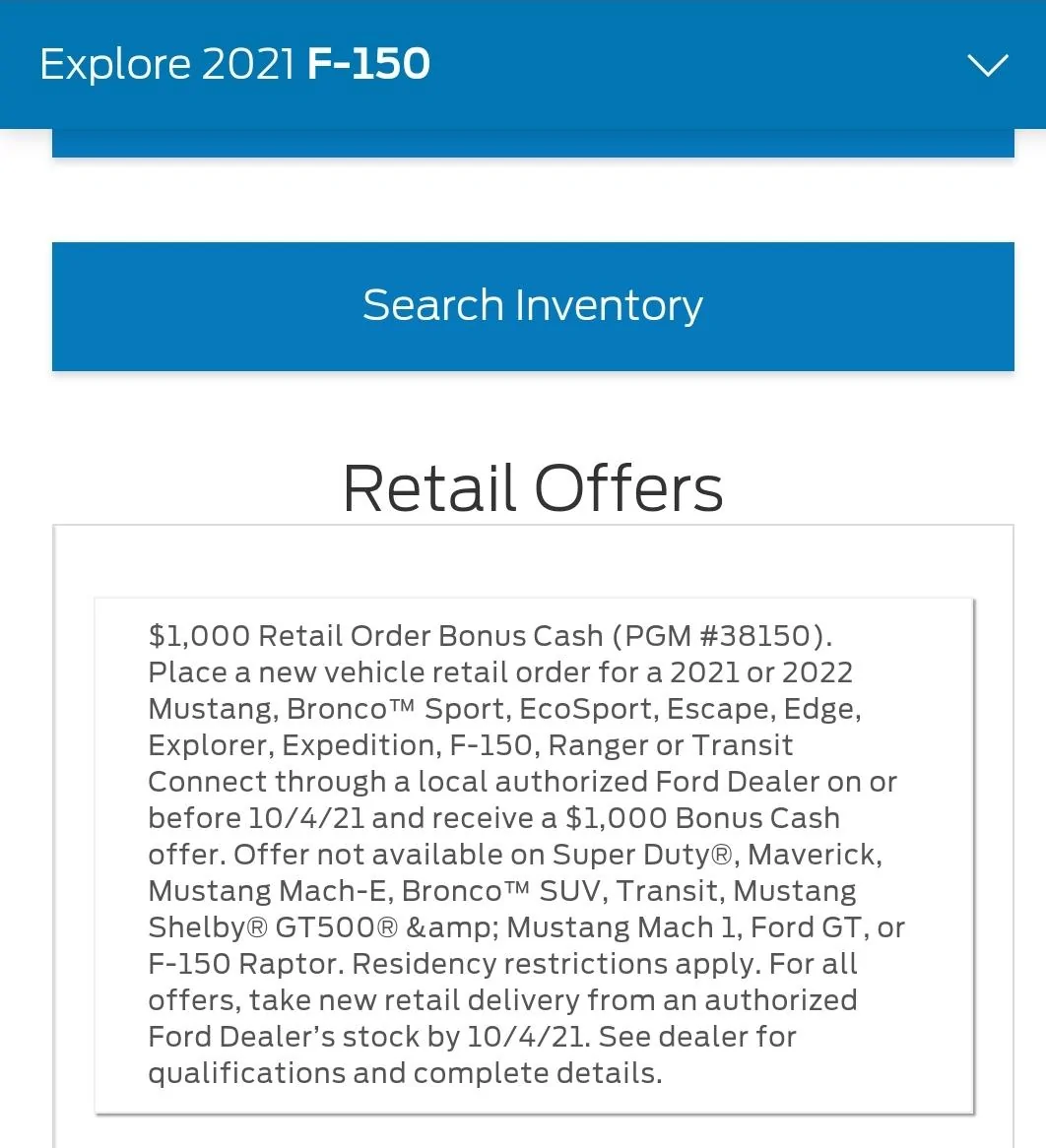Collapse the Explore 2021 F-150 banner chevron
This screenshot has height=1148, width=1046.
coord(984,66)
